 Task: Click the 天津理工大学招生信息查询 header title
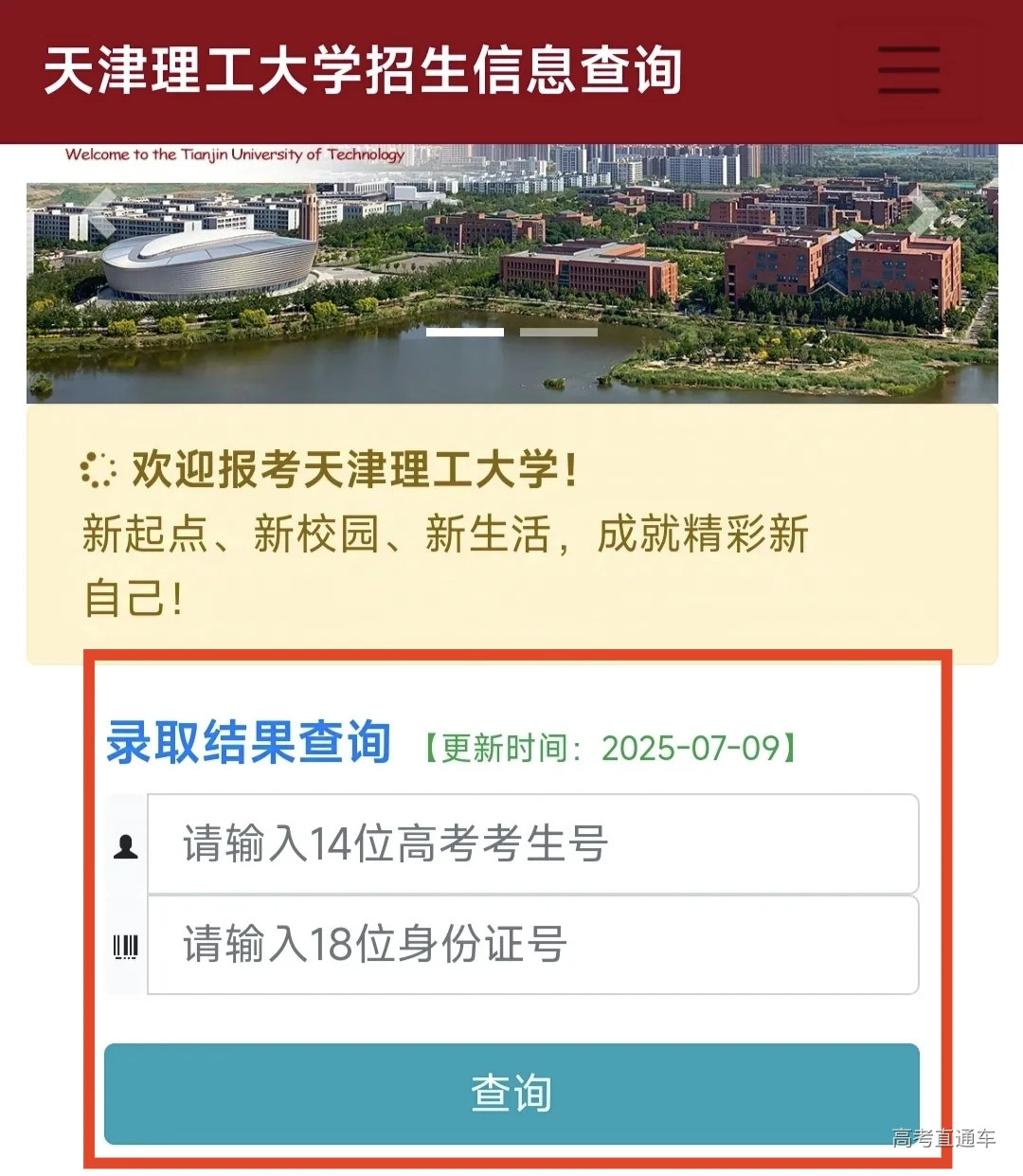click(365, 66)
